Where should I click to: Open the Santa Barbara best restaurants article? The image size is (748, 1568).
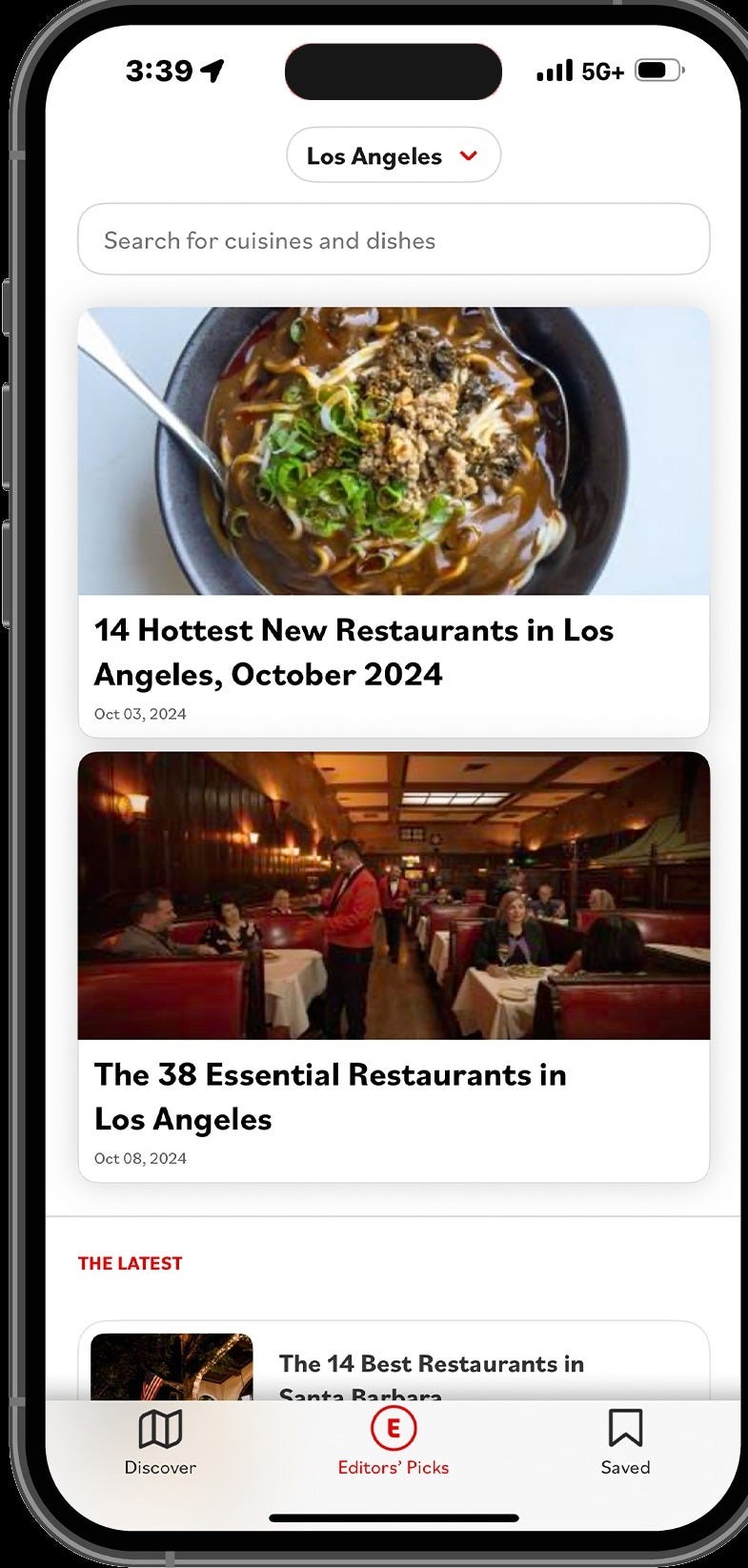click(394, 1361)
